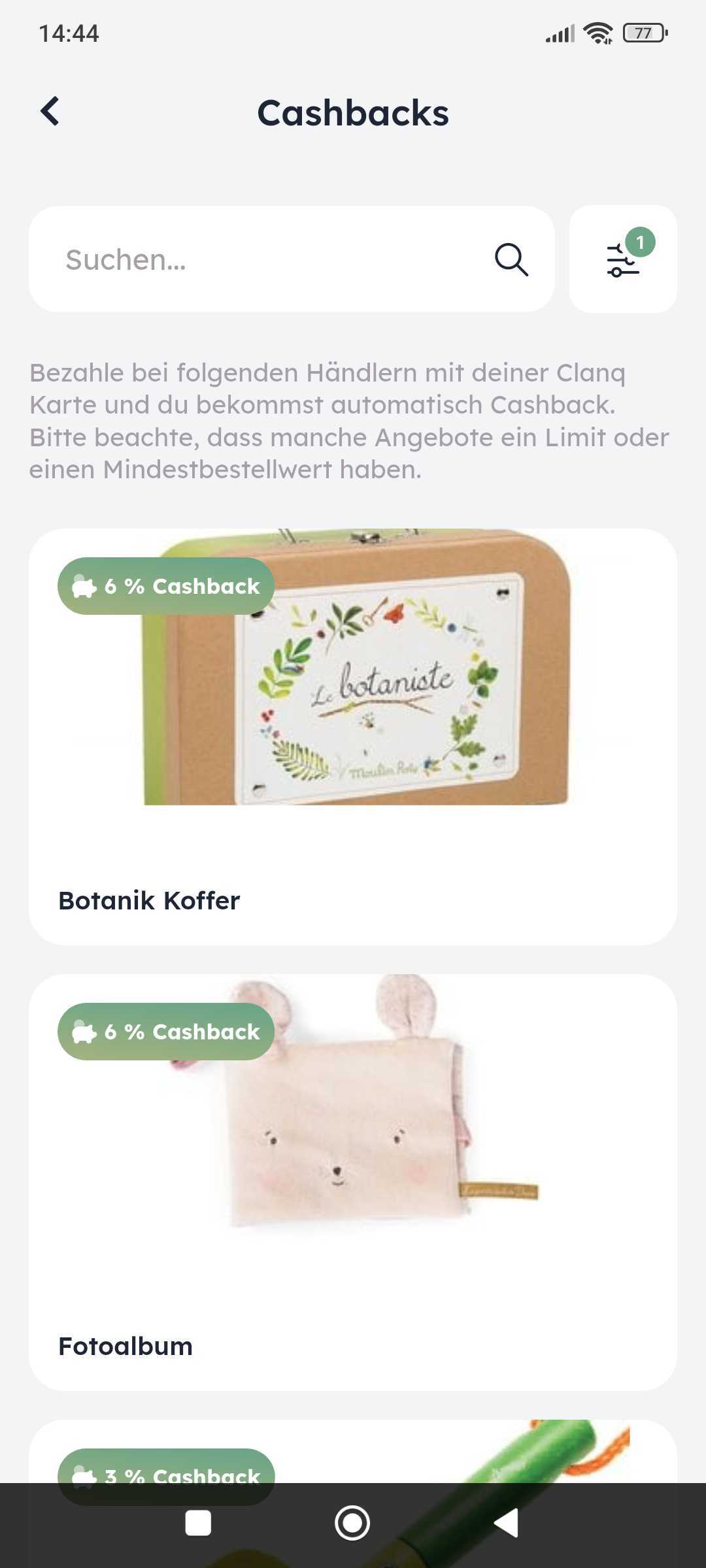
Task: Open recent apps from navigation bar
Action: 198,1523
